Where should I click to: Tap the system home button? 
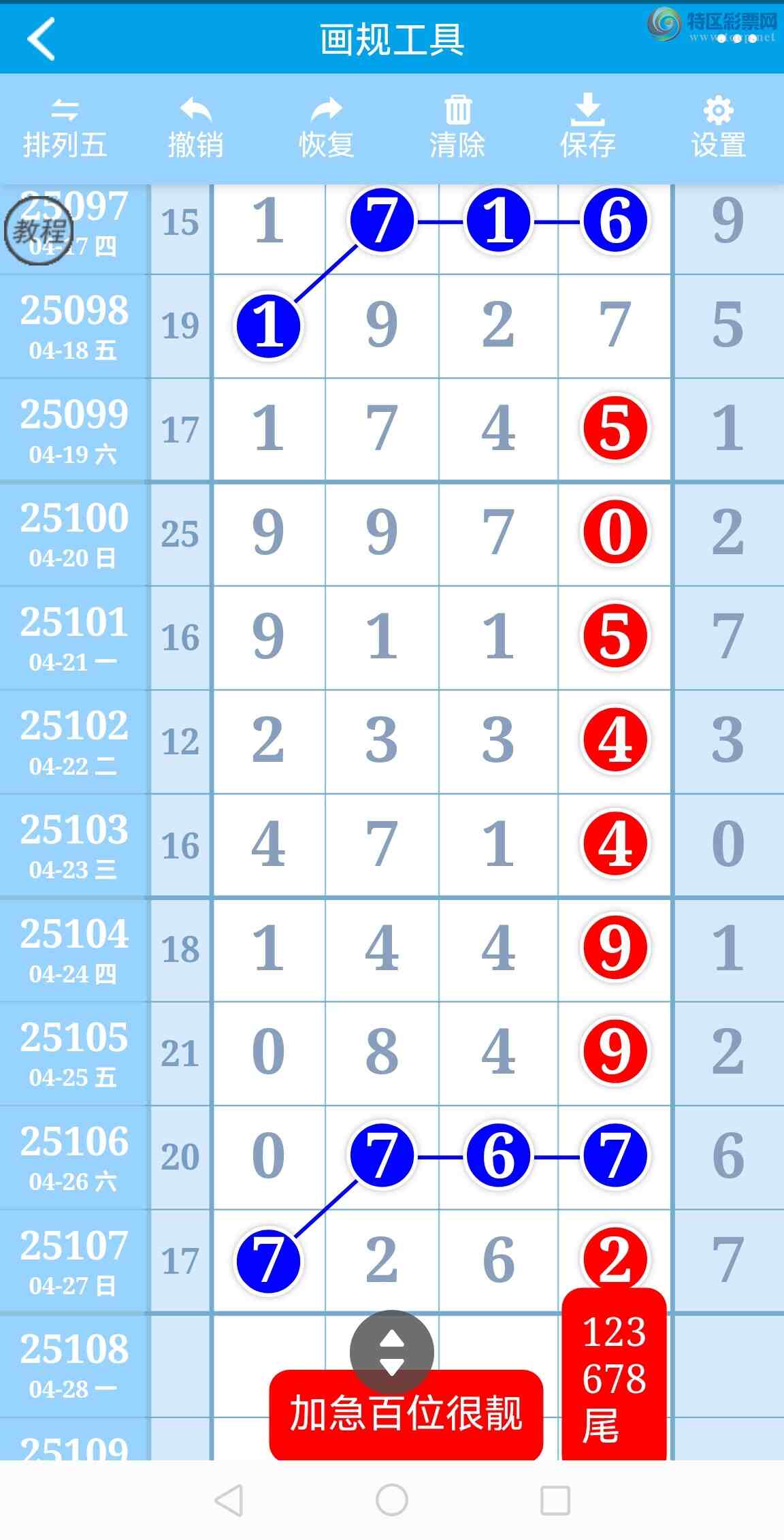[x=392, y=1499]
